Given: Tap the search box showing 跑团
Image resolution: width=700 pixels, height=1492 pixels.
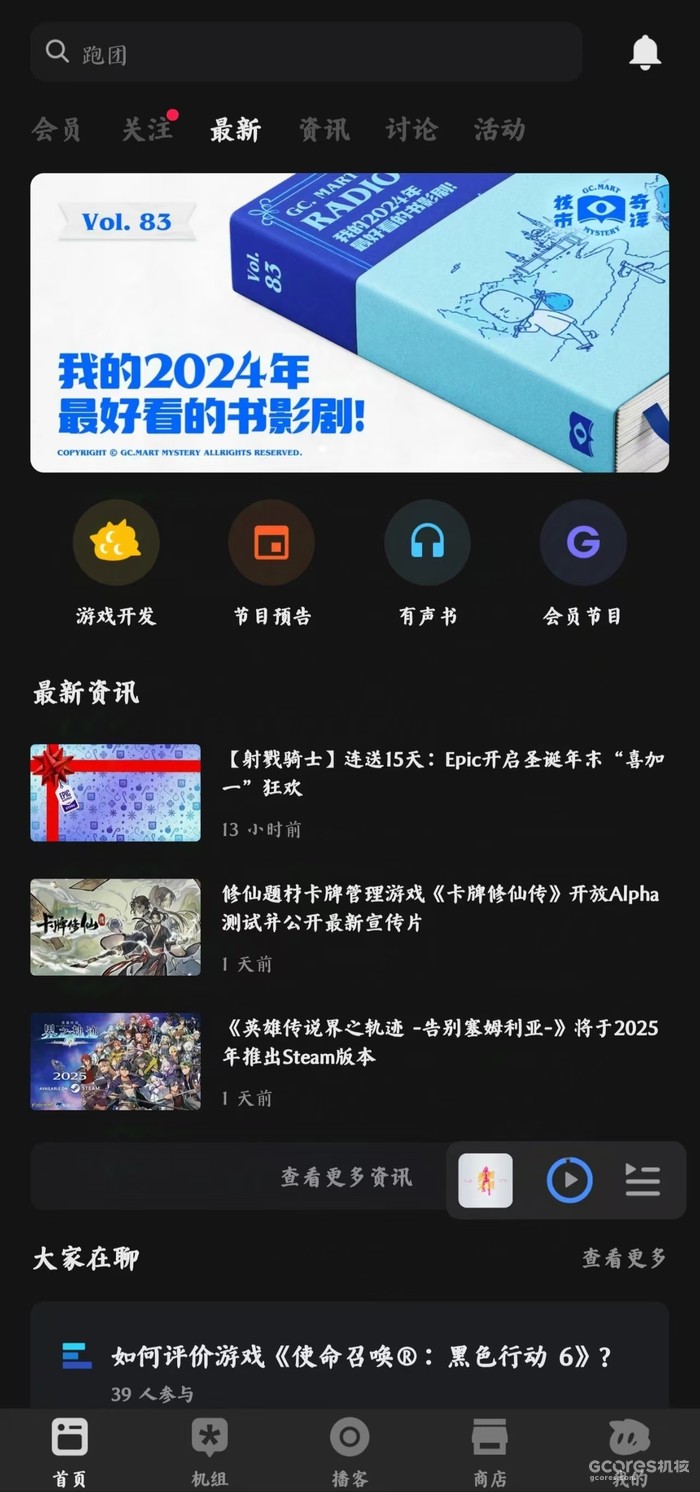Looking at the screenshot, I should pyautogui.click(x=305, y=53).
